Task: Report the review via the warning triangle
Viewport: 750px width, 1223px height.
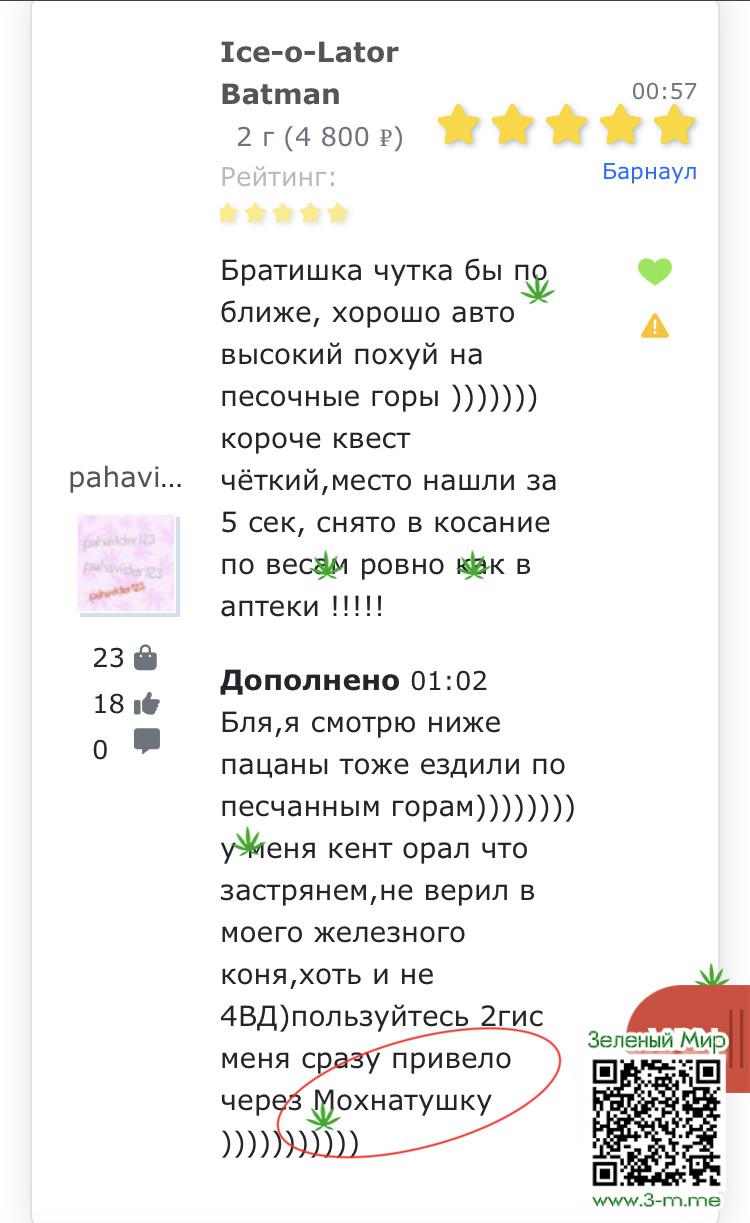Action: 655,325
